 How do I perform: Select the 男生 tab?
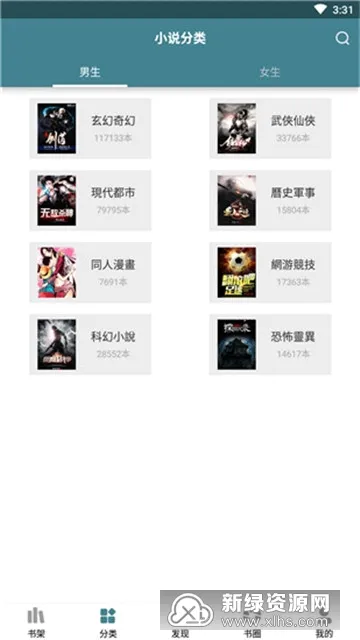(90, 73)
